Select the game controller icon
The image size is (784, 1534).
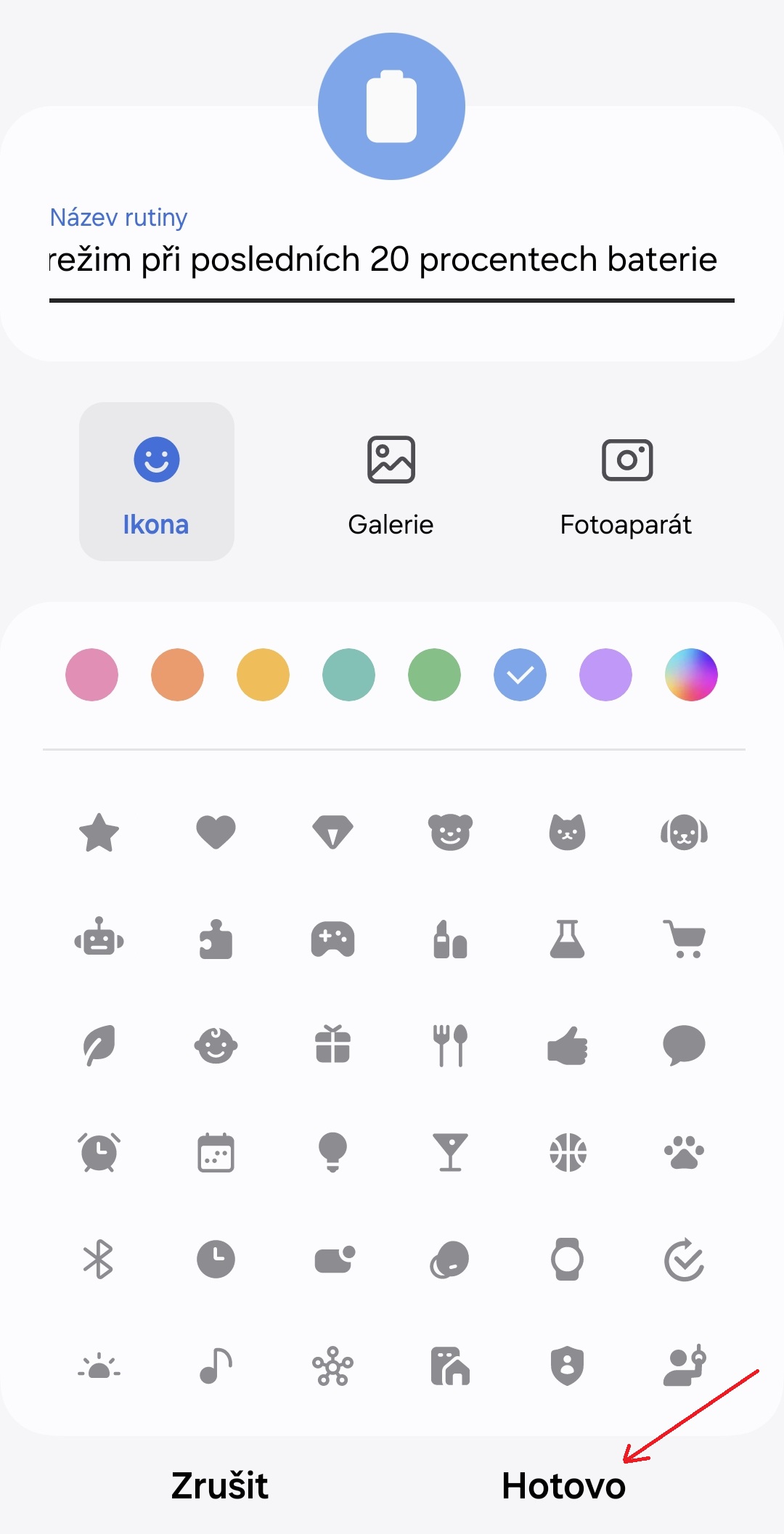point(333,939)
